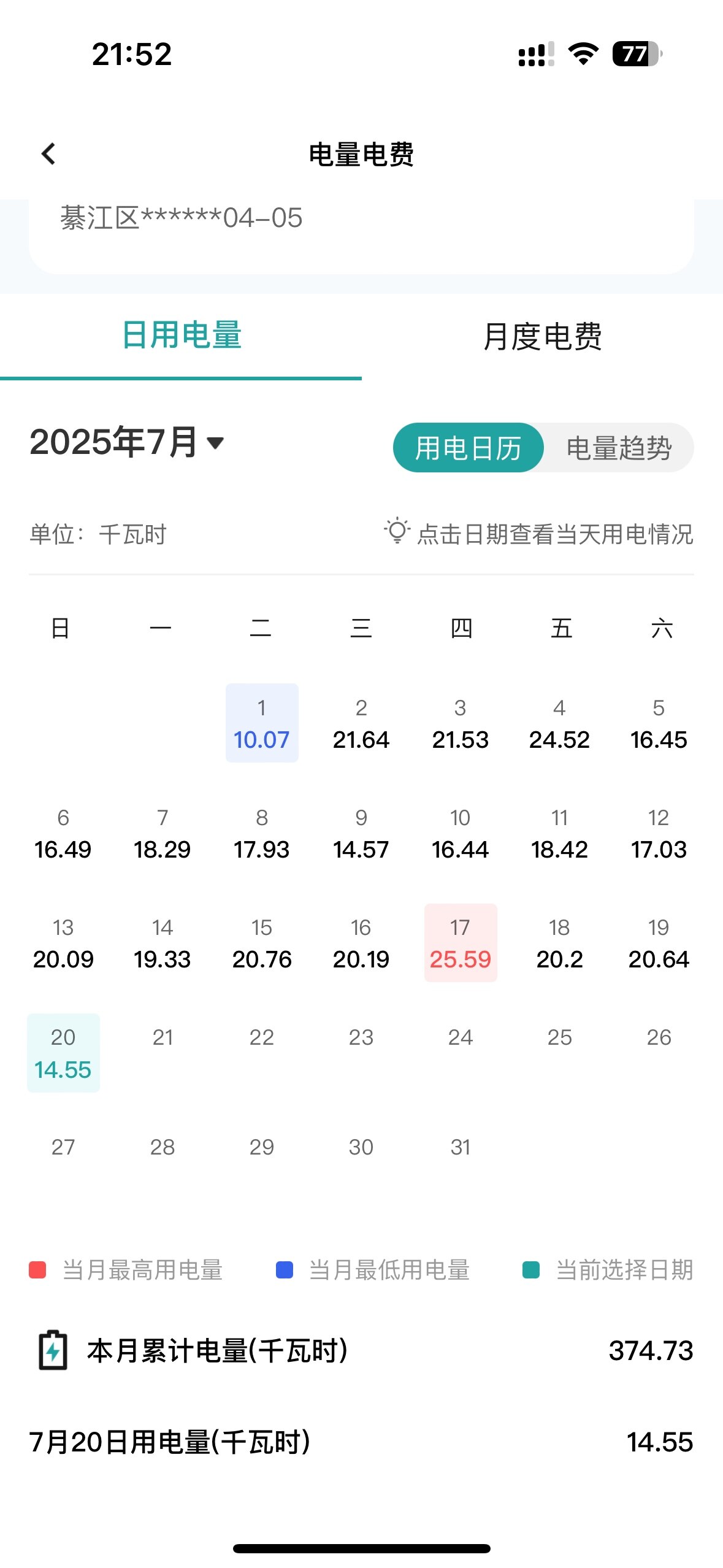Switch to the 月度电费 tab

click(x=542, y=336)
